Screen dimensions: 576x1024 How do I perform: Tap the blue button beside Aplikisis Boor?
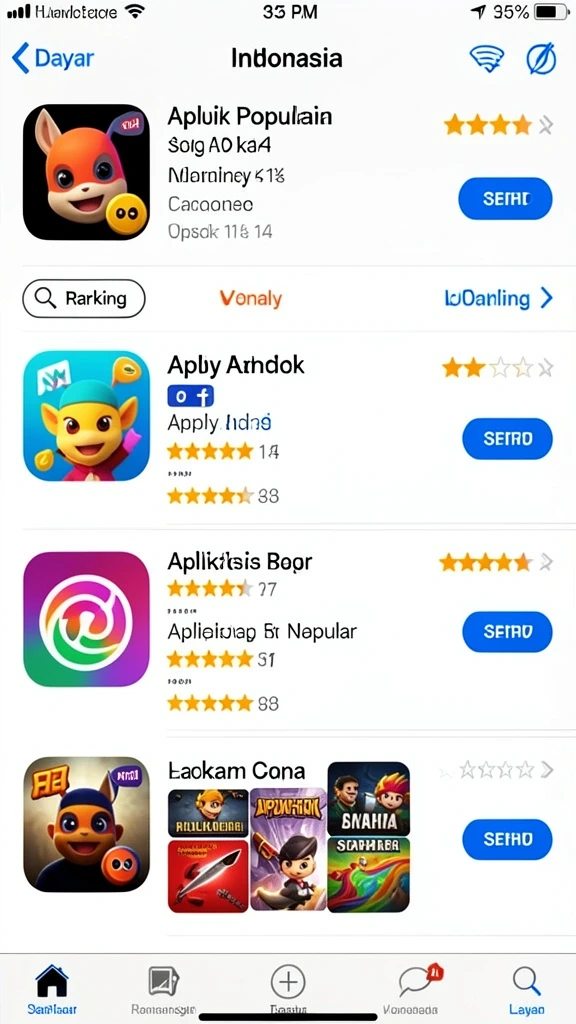pyautogui.click(x=507, y=632)
